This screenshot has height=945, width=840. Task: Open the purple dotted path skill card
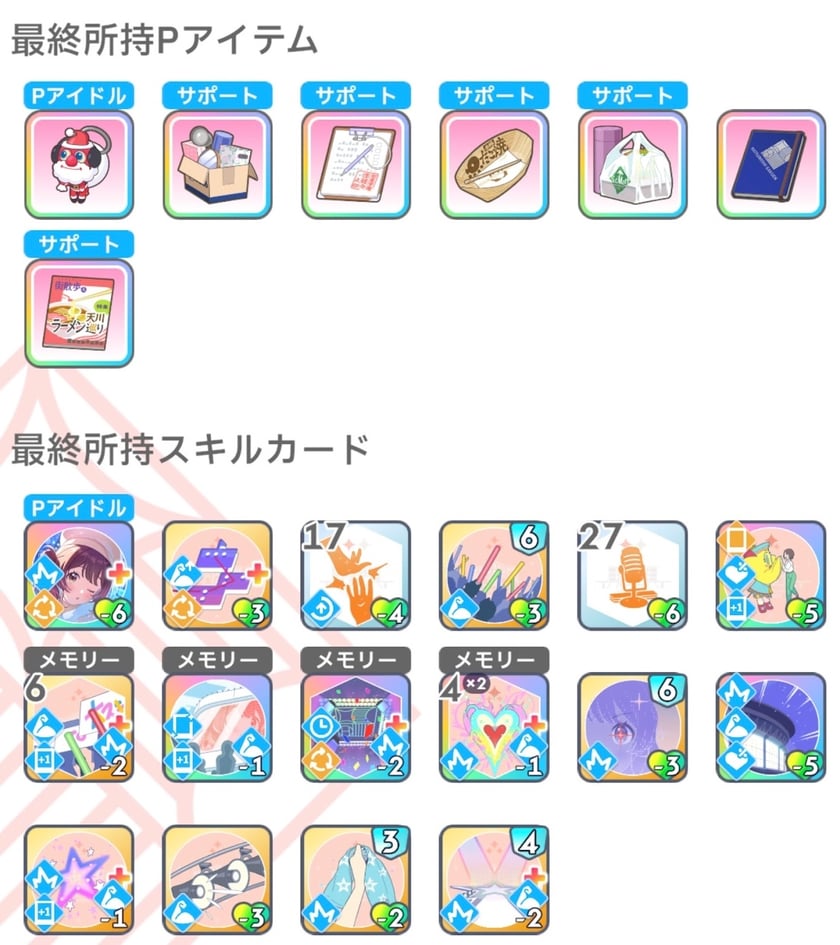point(218,576)
